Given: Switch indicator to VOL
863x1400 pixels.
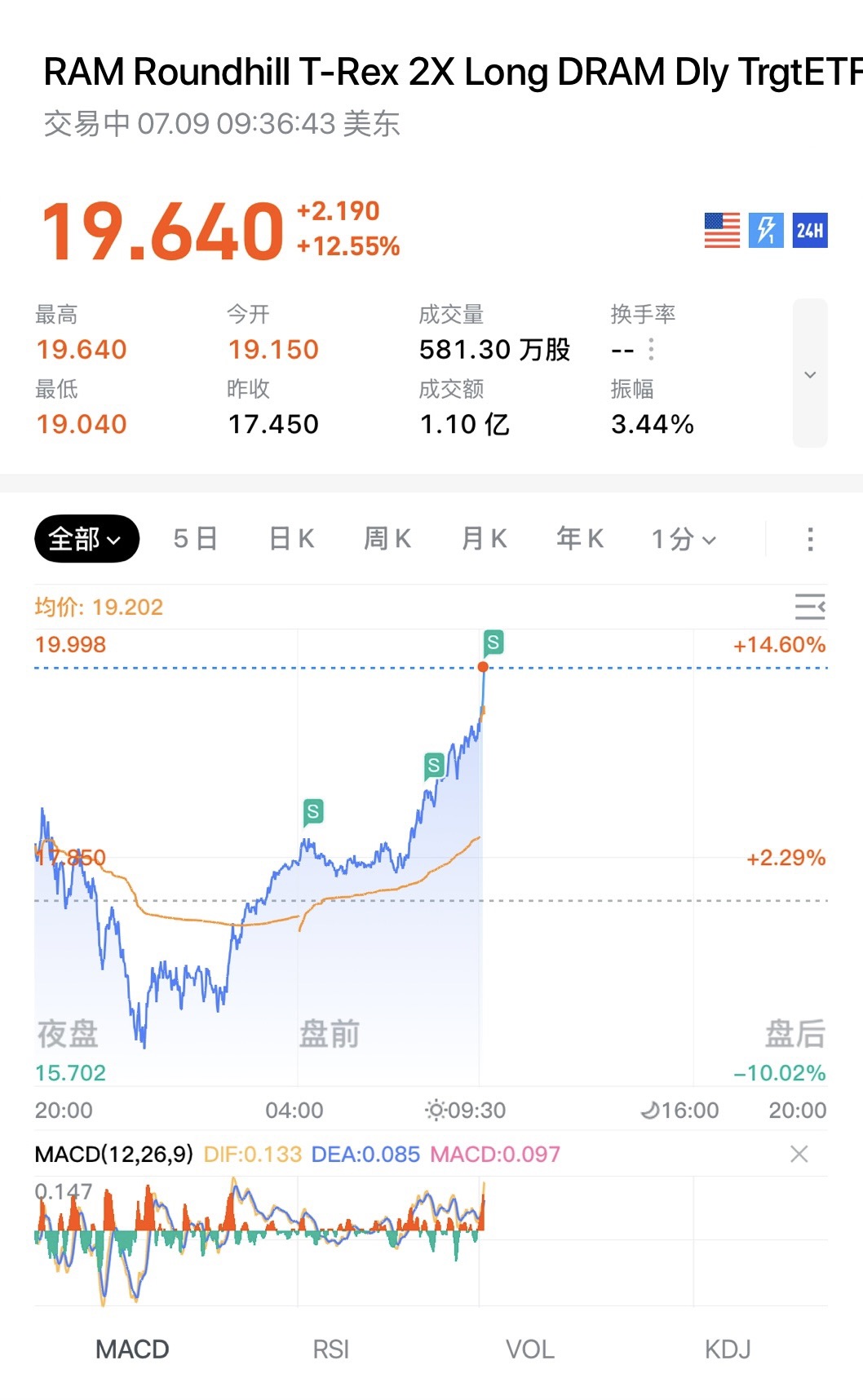Looking at the screenshot, I should click(530, 1349).
